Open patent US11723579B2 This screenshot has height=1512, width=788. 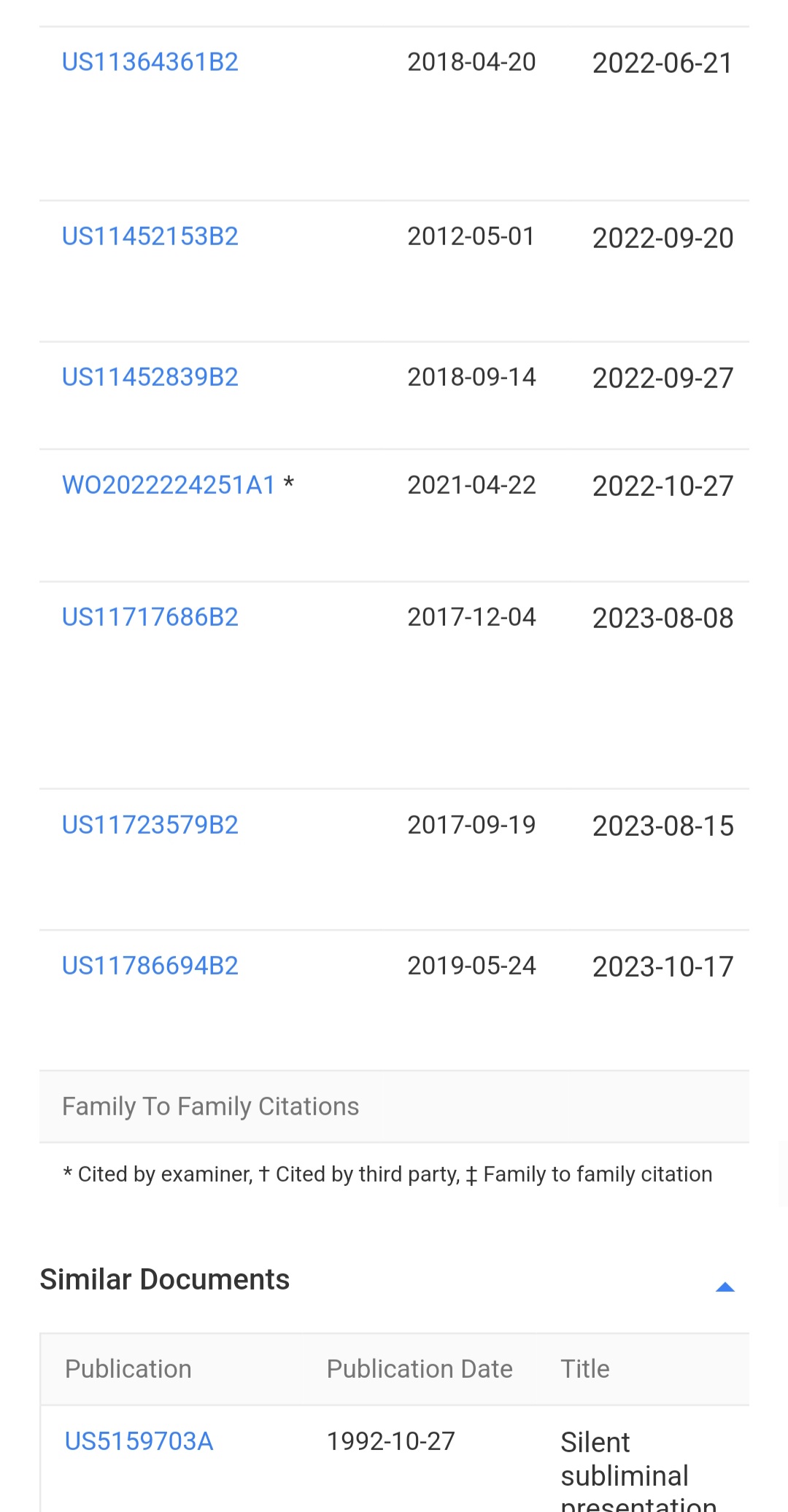150,825
